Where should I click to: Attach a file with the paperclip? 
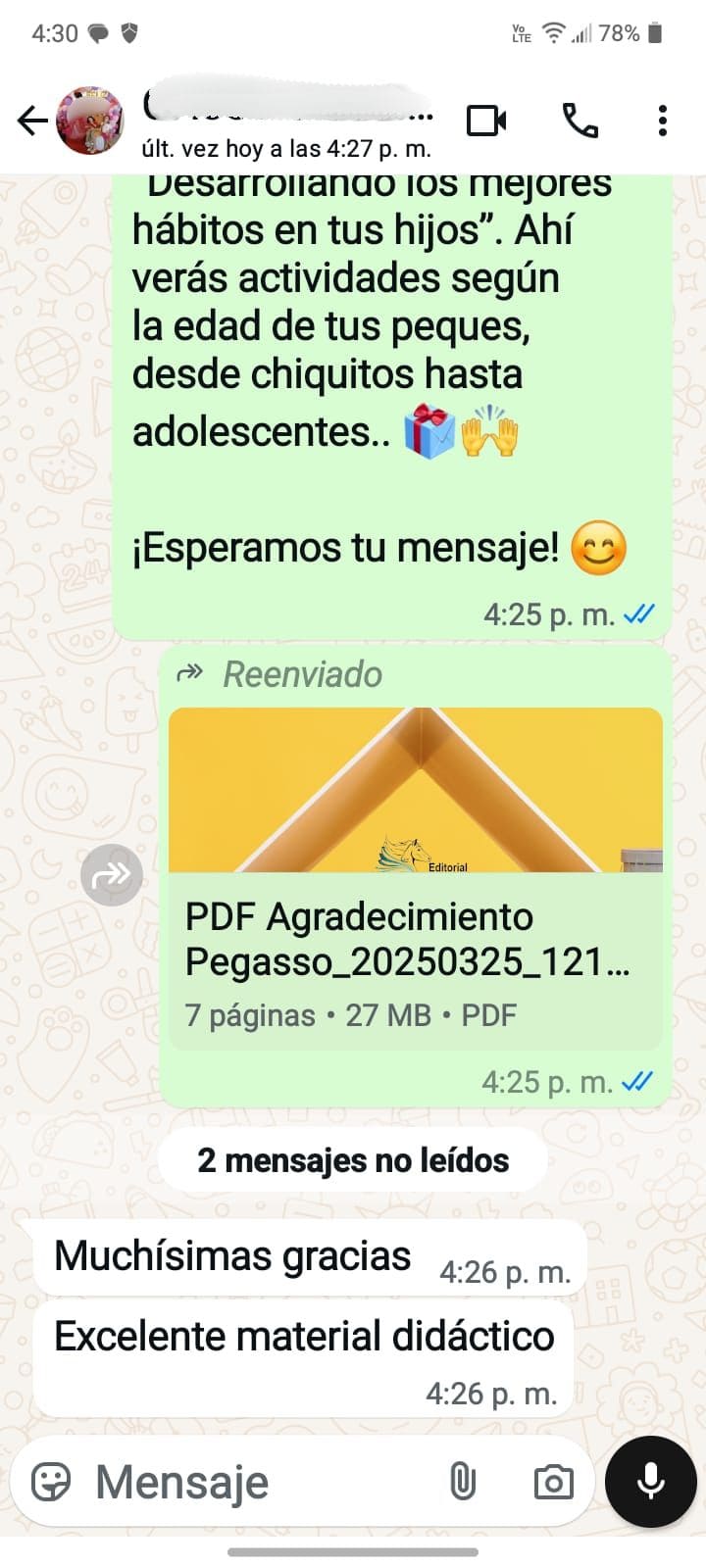463,1482
